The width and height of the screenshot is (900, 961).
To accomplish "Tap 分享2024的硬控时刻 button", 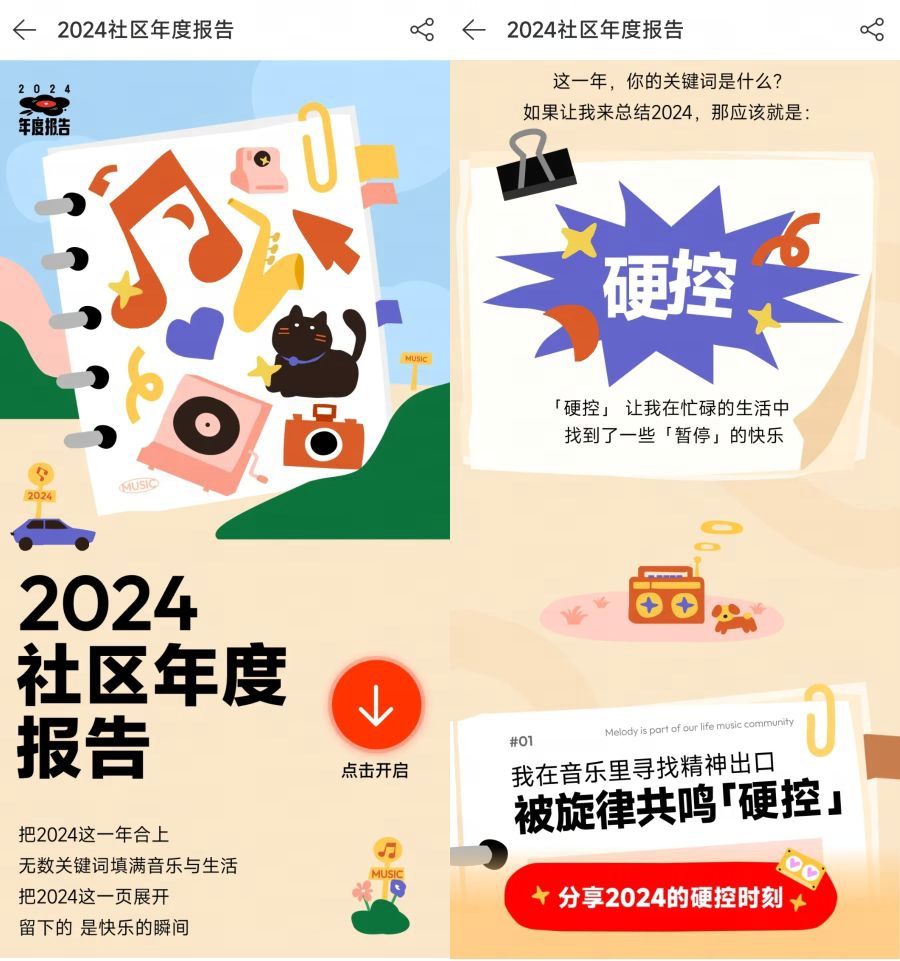I will coord(670,897).
